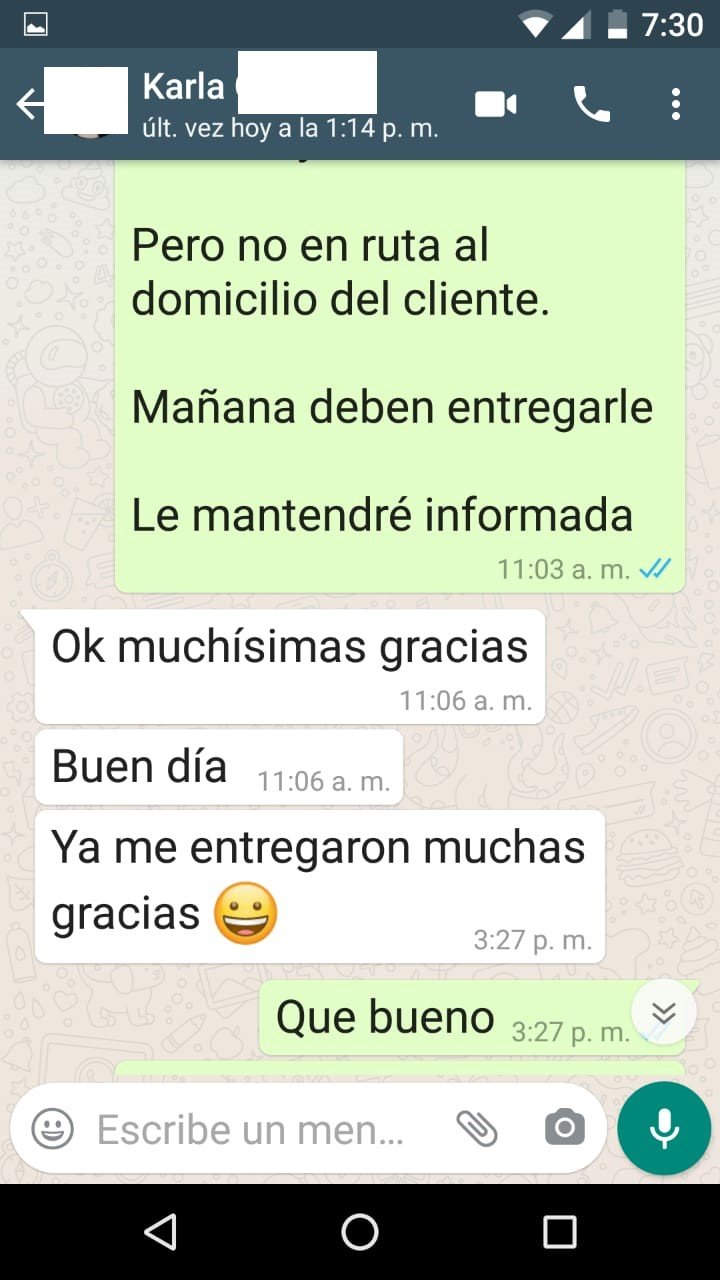Viewport: 720px width, 1280px height.
Task: Open the overflow menu
Action: pyautogui.click(x=676, y=104)
